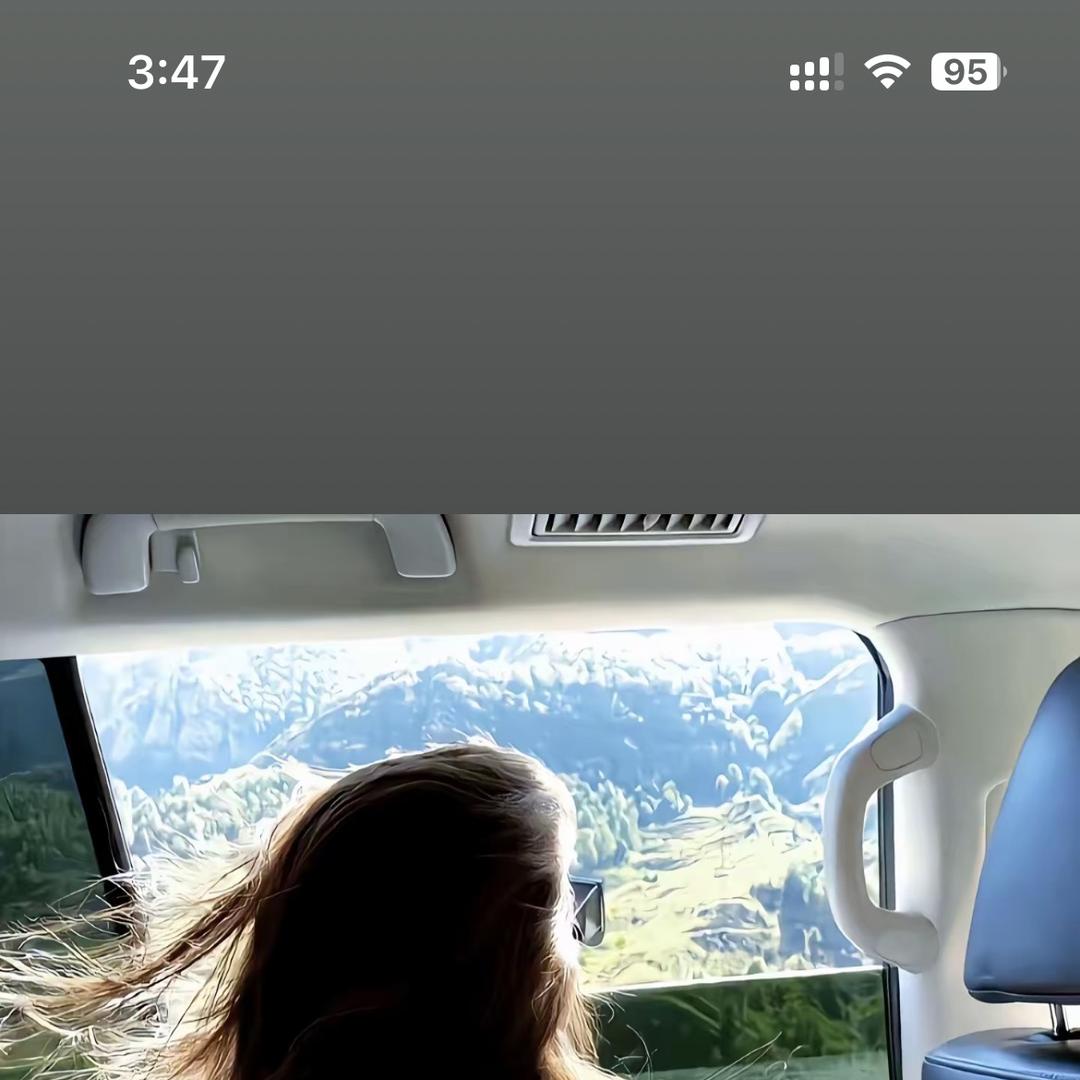Tap the car window photo
The image size is (1080, 1080).
(540, 797)
